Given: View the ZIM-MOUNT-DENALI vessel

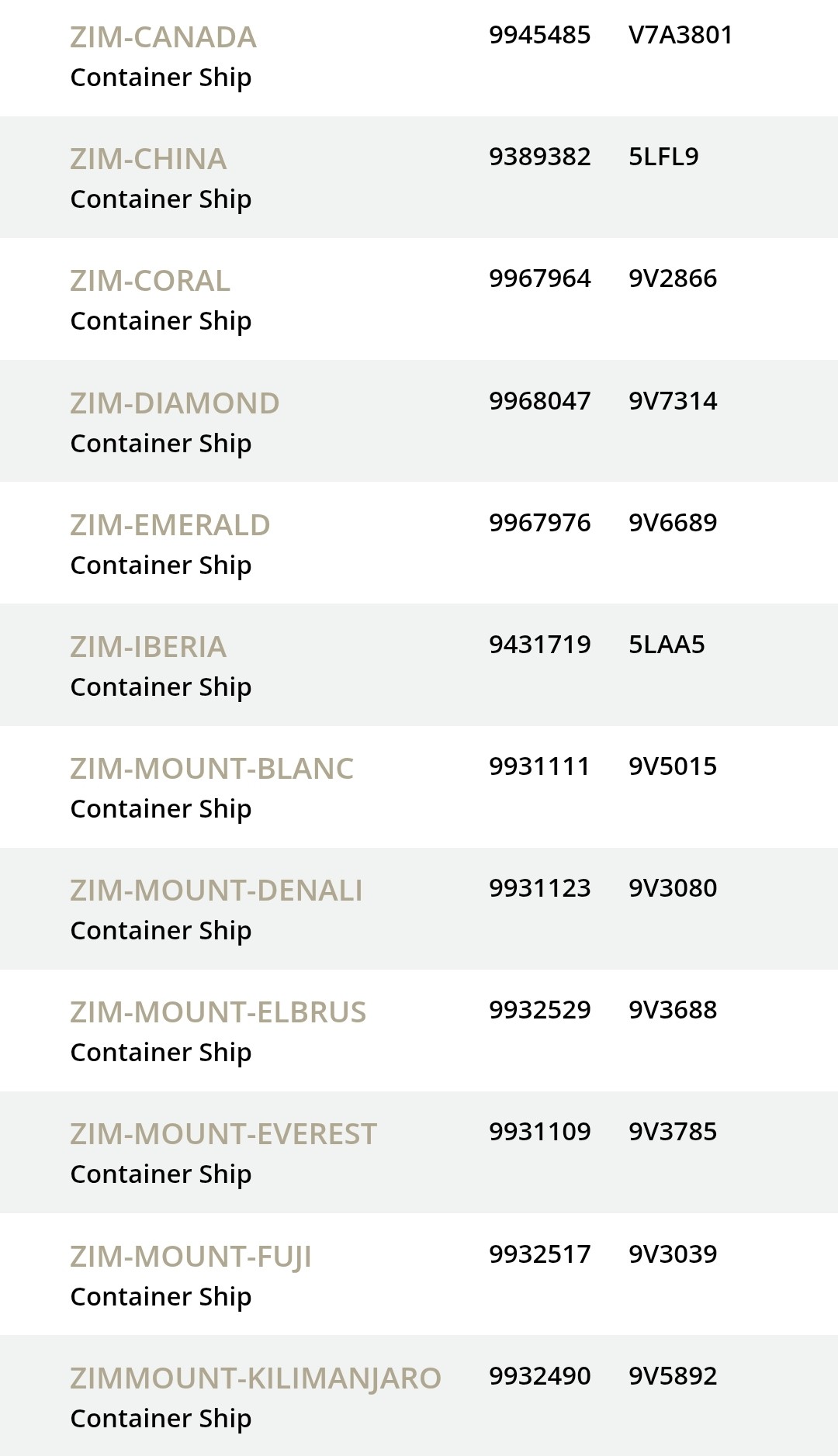Looking at the screenshot, I should [x=216, y=891].
